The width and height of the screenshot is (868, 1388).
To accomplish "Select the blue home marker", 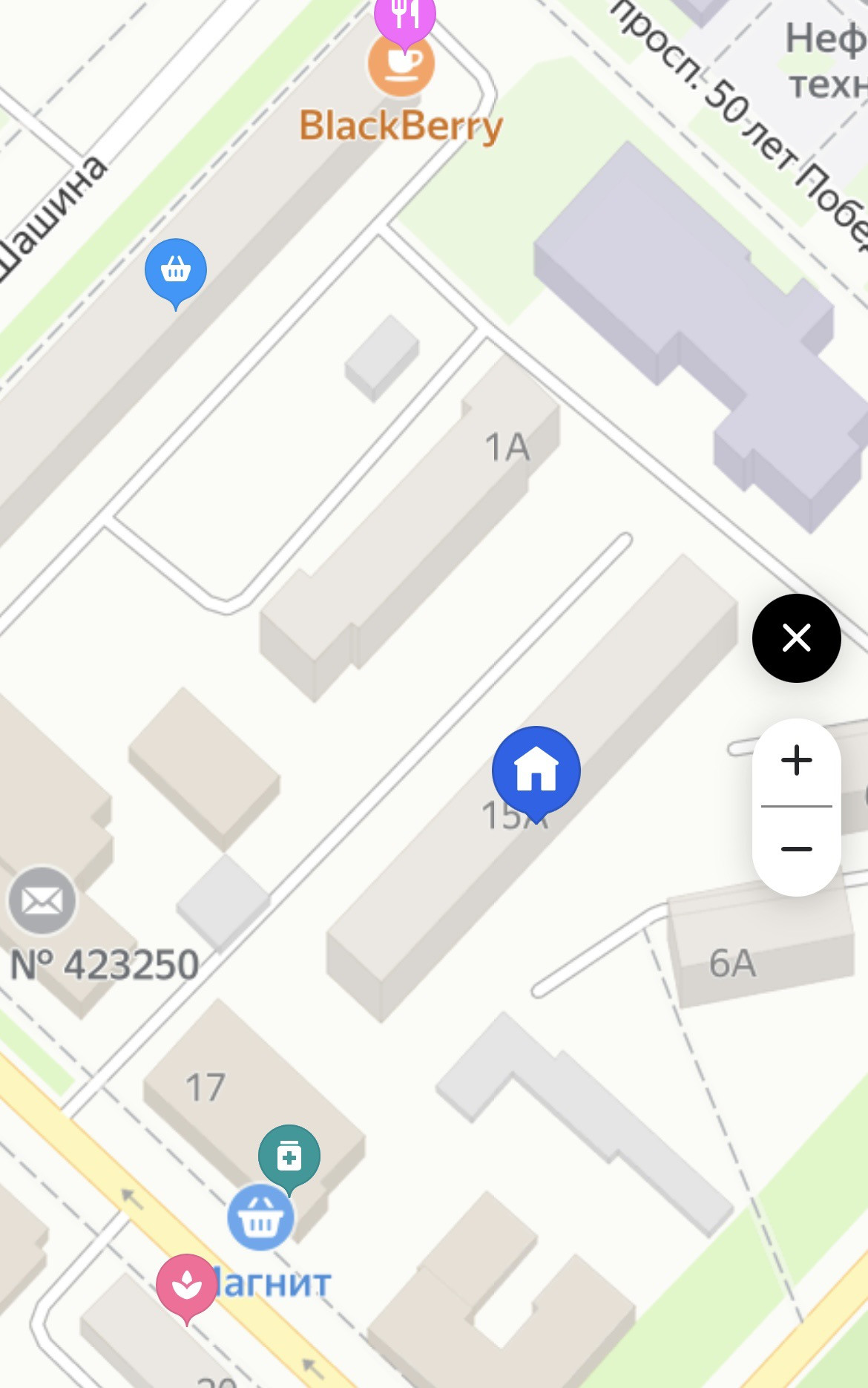I will pos(536,770).
